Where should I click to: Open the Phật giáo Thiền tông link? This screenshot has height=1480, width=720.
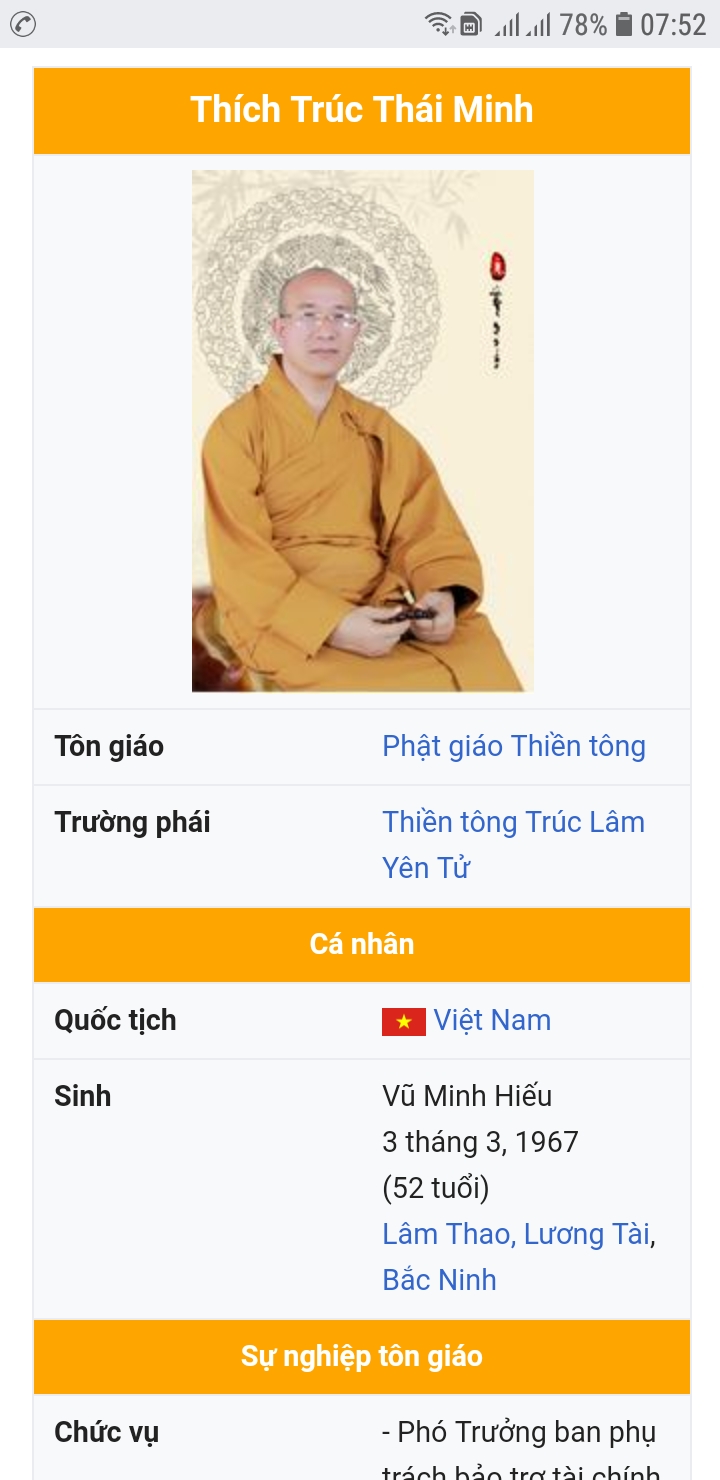pyautogui.click(x=513, y=746)
